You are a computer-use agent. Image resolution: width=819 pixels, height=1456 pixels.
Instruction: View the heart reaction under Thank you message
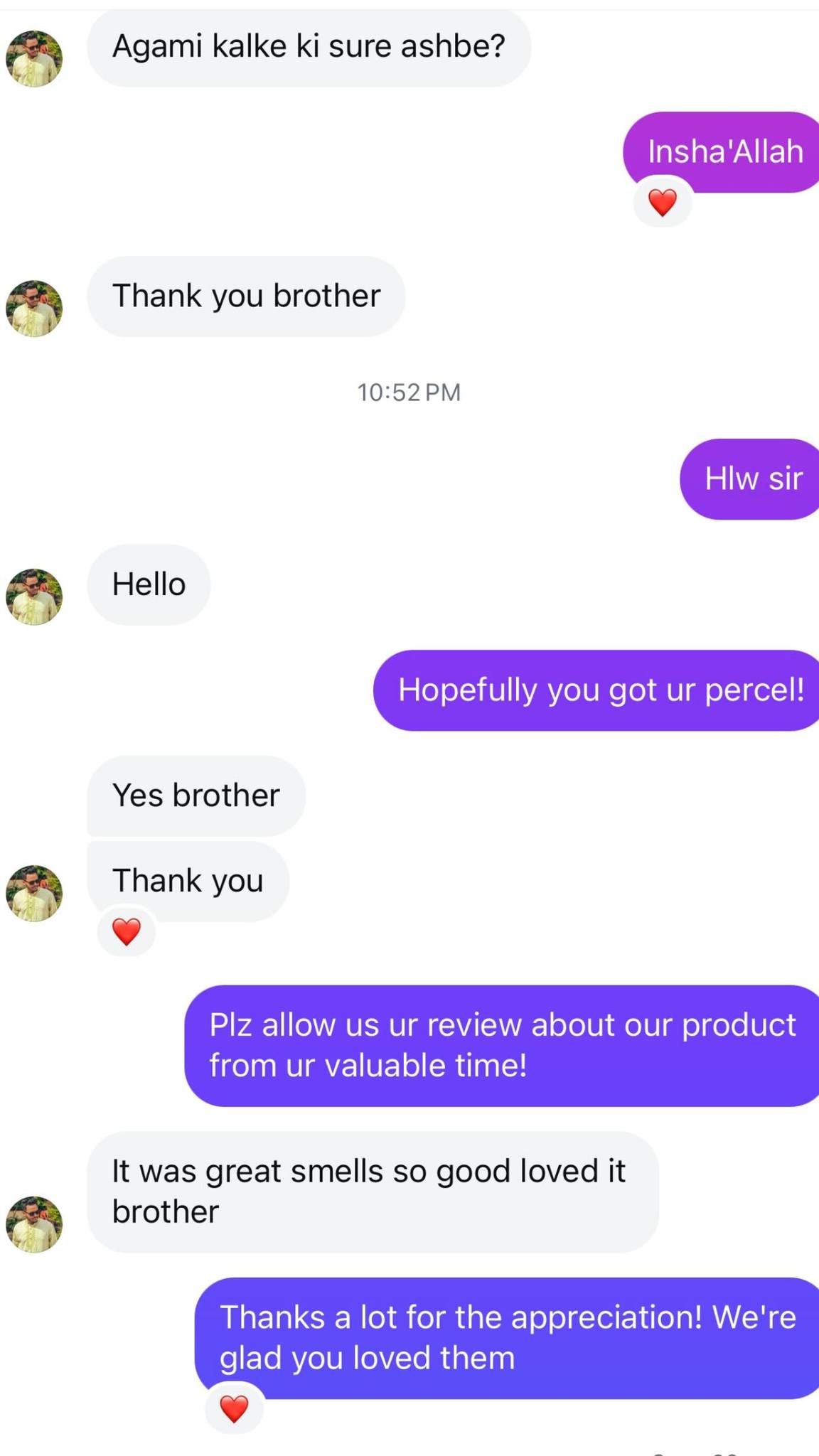127,932
